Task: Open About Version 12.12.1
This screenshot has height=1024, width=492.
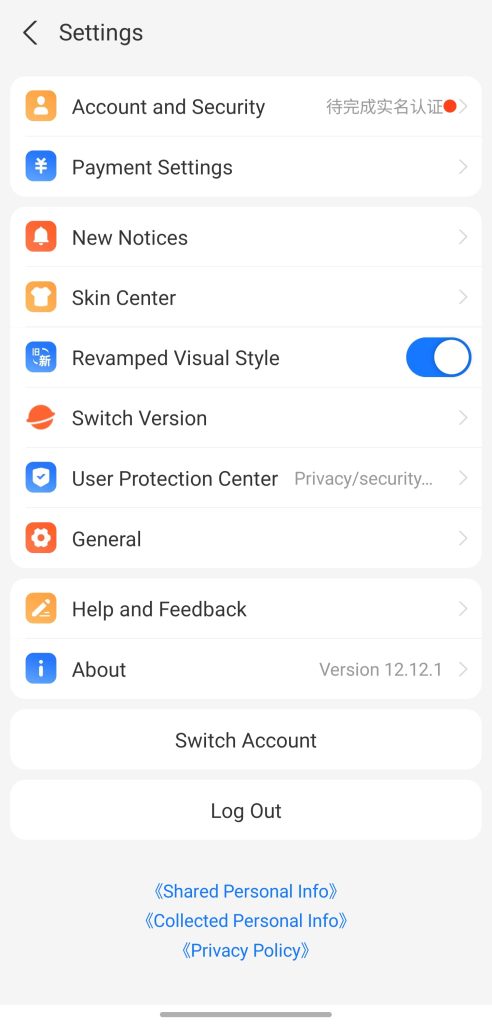Action: [246, 669]
